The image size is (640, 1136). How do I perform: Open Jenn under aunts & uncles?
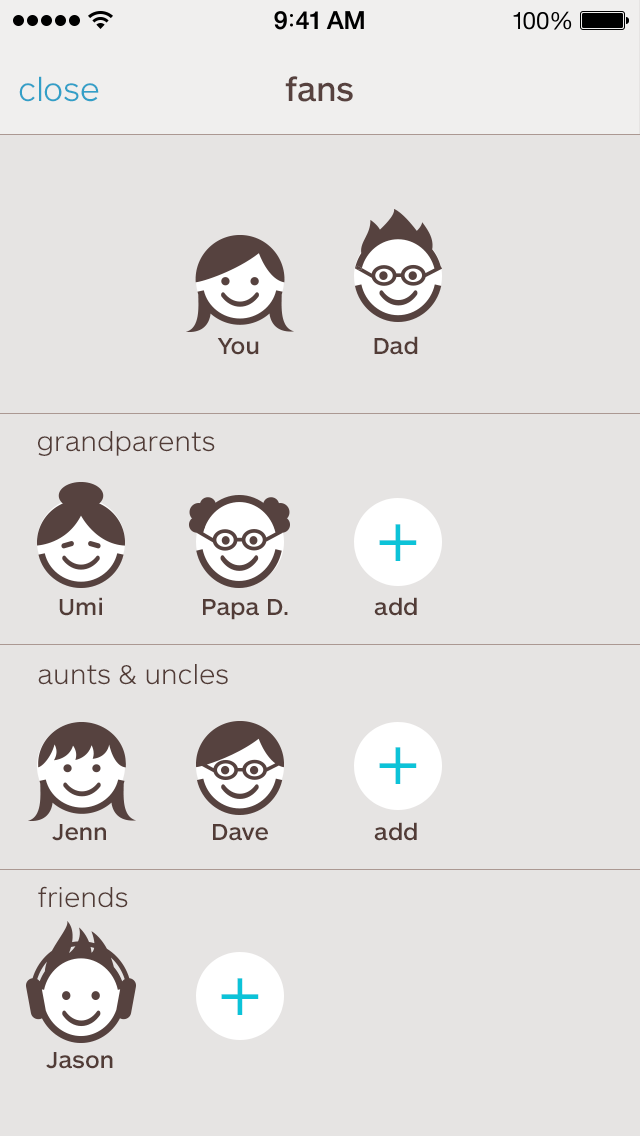click(x=81, y=772)
